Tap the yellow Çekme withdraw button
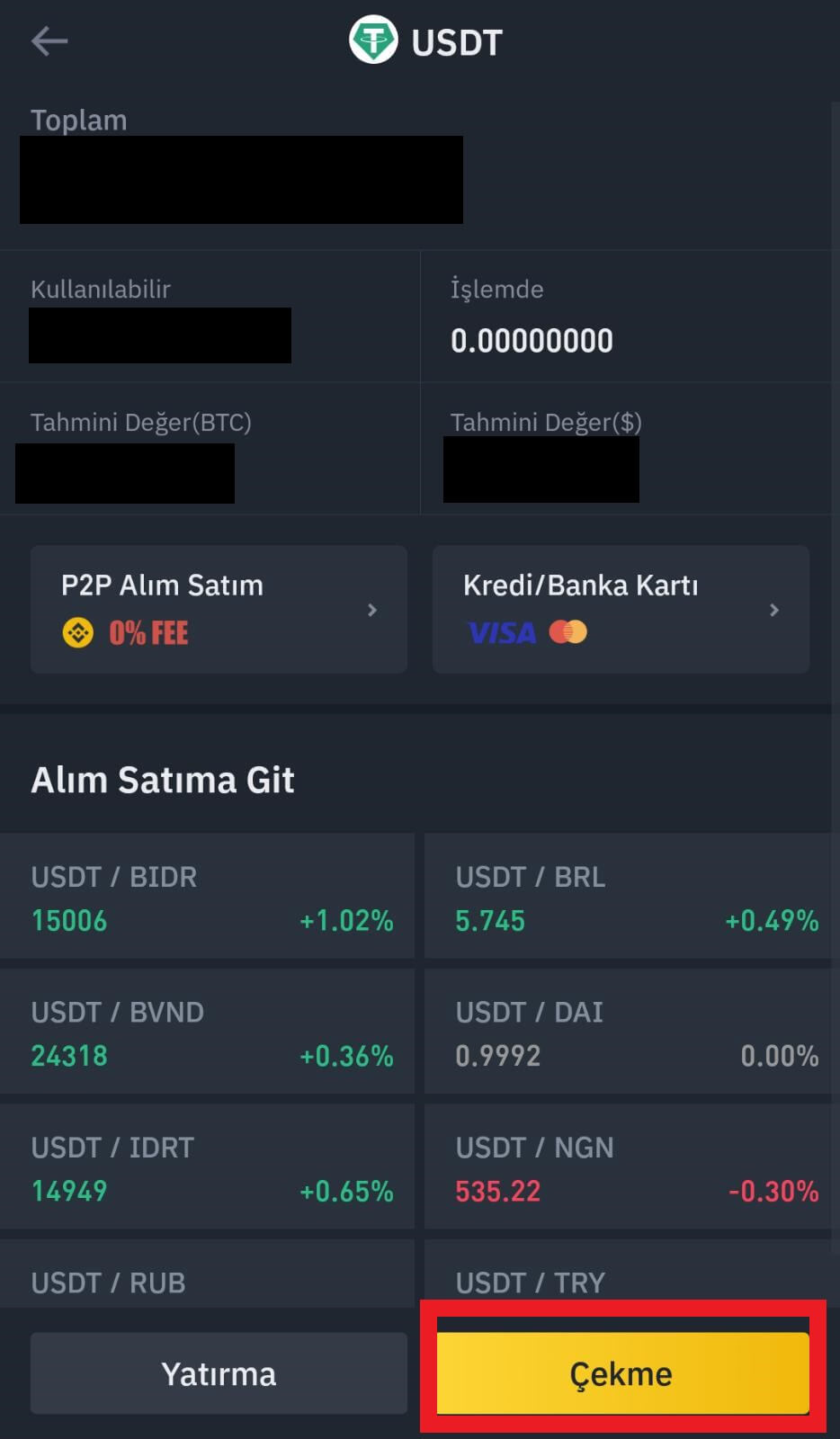 tap(622, 1373)
